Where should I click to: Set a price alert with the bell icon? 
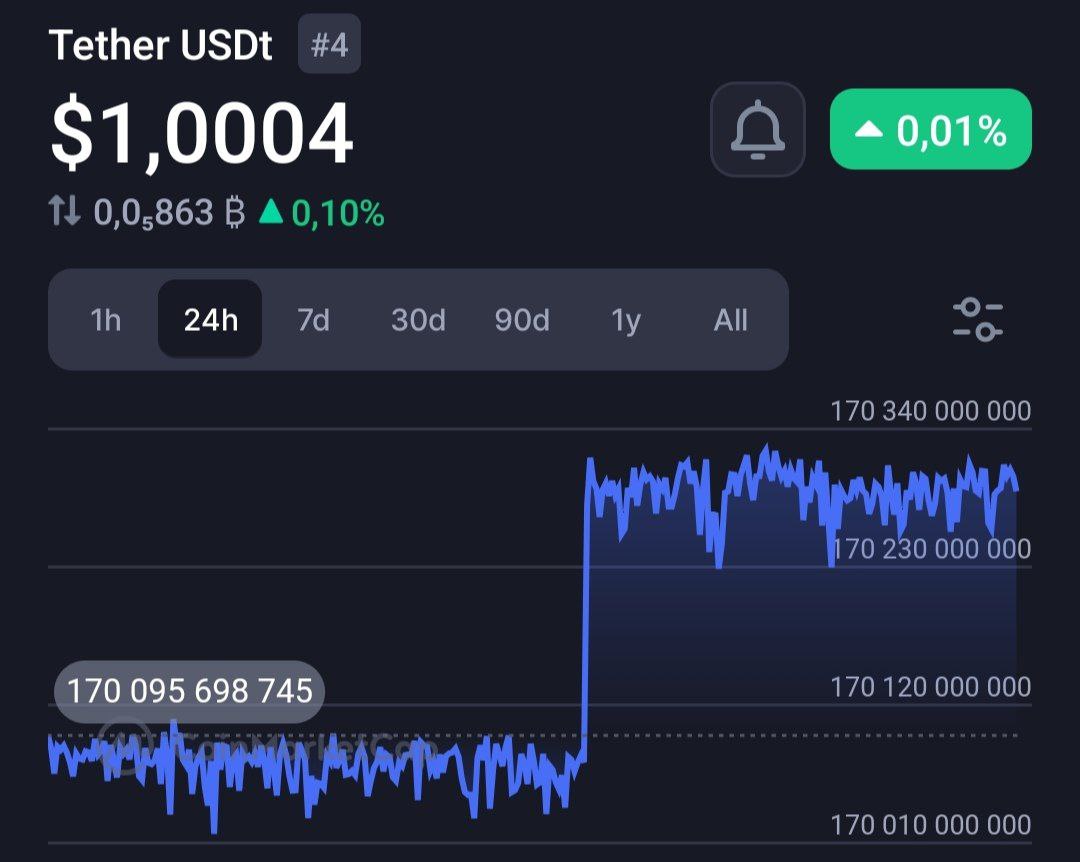point(757,129)
